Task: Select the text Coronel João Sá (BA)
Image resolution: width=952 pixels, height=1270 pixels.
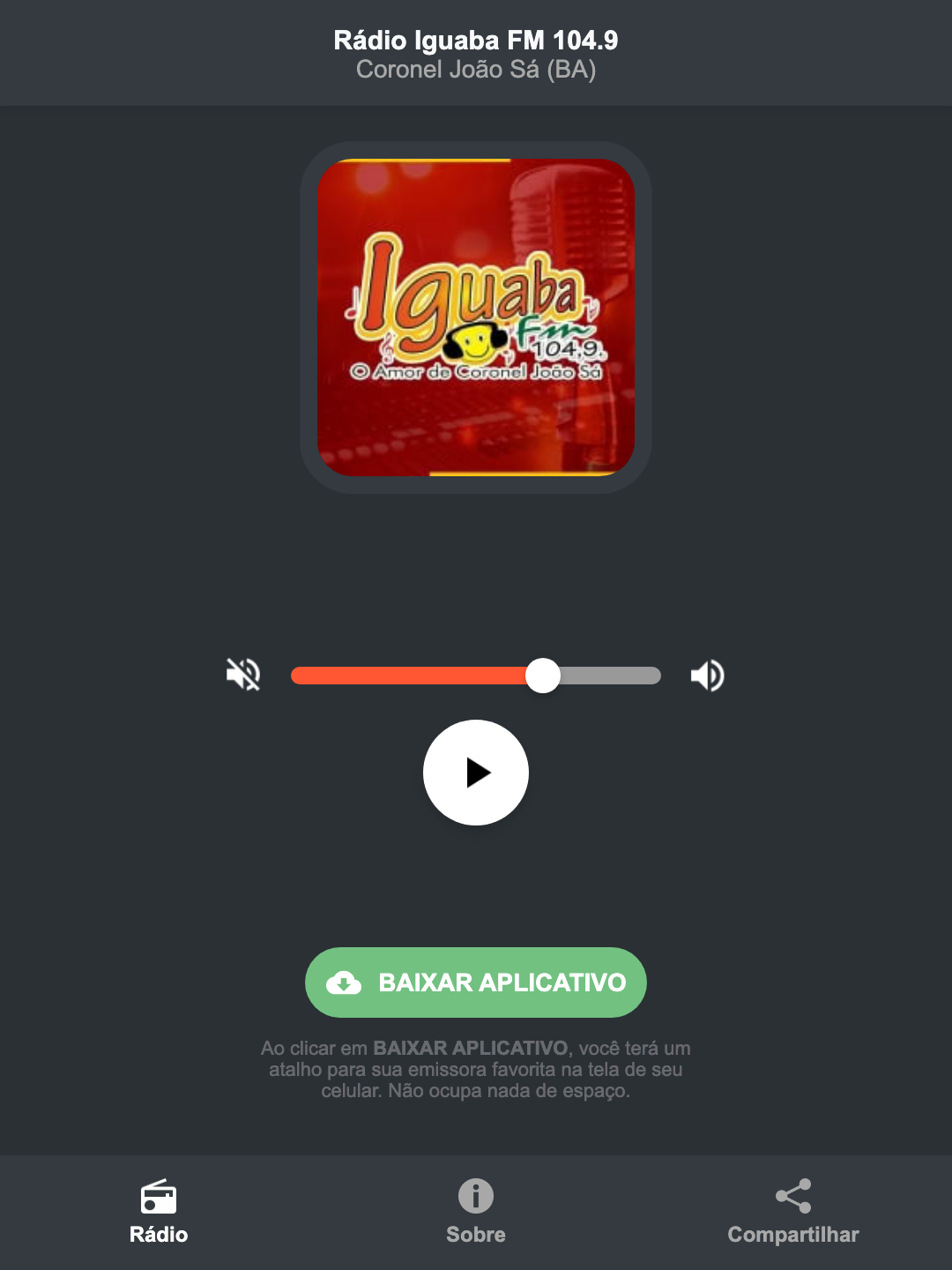Action: click(475, 71)
